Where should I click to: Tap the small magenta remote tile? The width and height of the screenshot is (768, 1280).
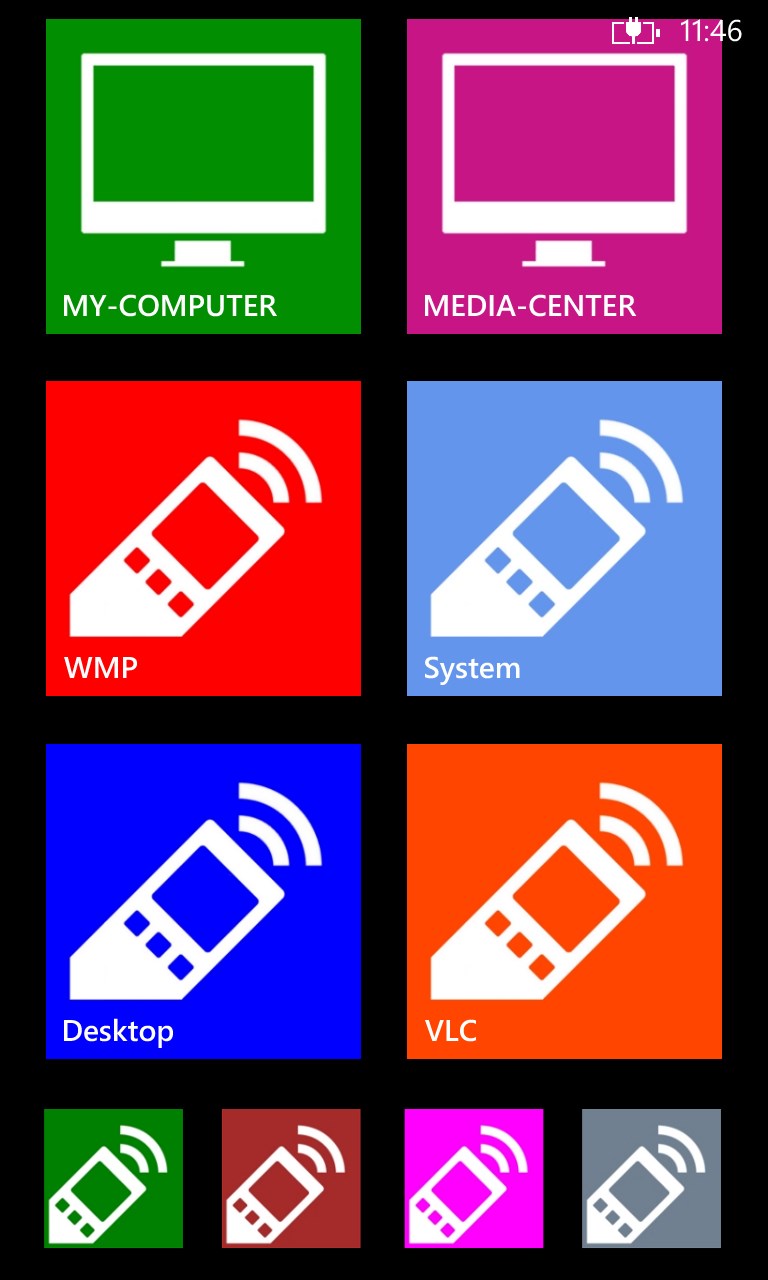(475, 1178)
